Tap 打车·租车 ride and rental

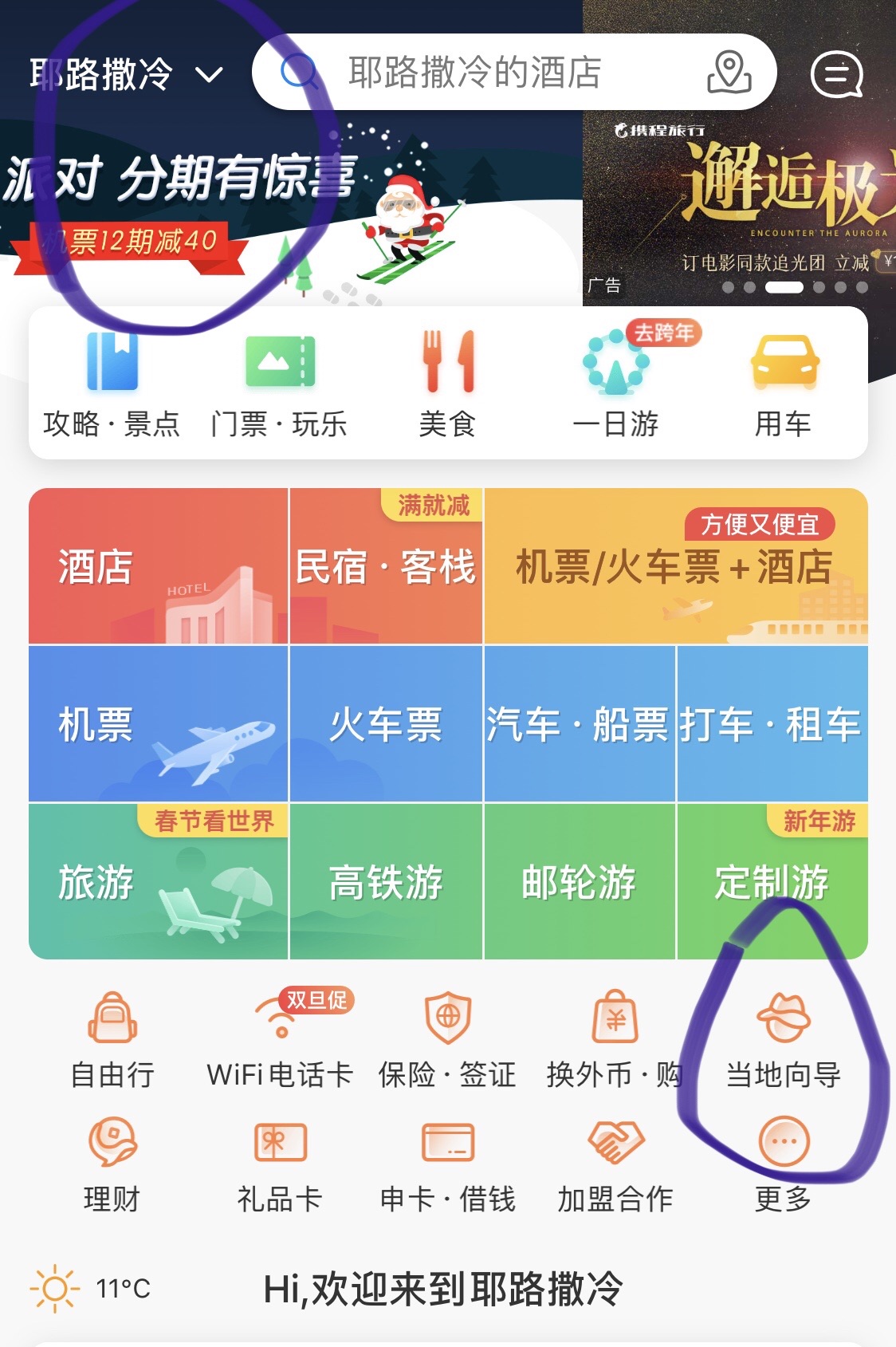coord(772,724)
